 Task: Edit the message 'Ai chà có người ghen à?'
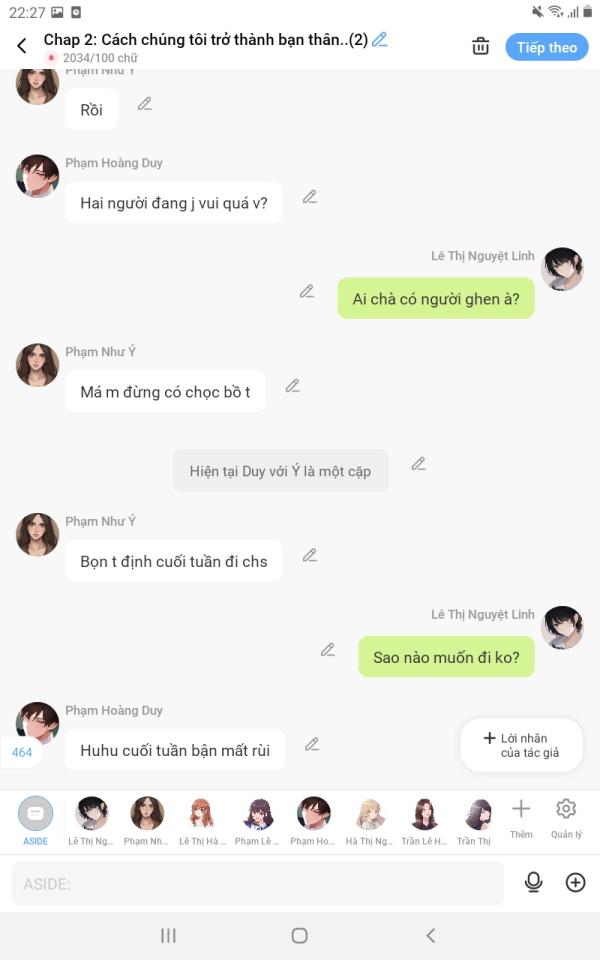coord(307,292)
